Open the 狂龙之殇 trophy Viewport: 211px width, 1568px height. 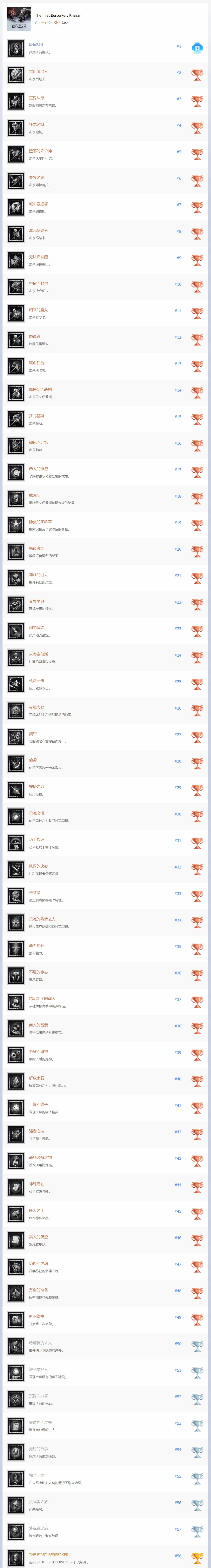[x=37, y=125]
